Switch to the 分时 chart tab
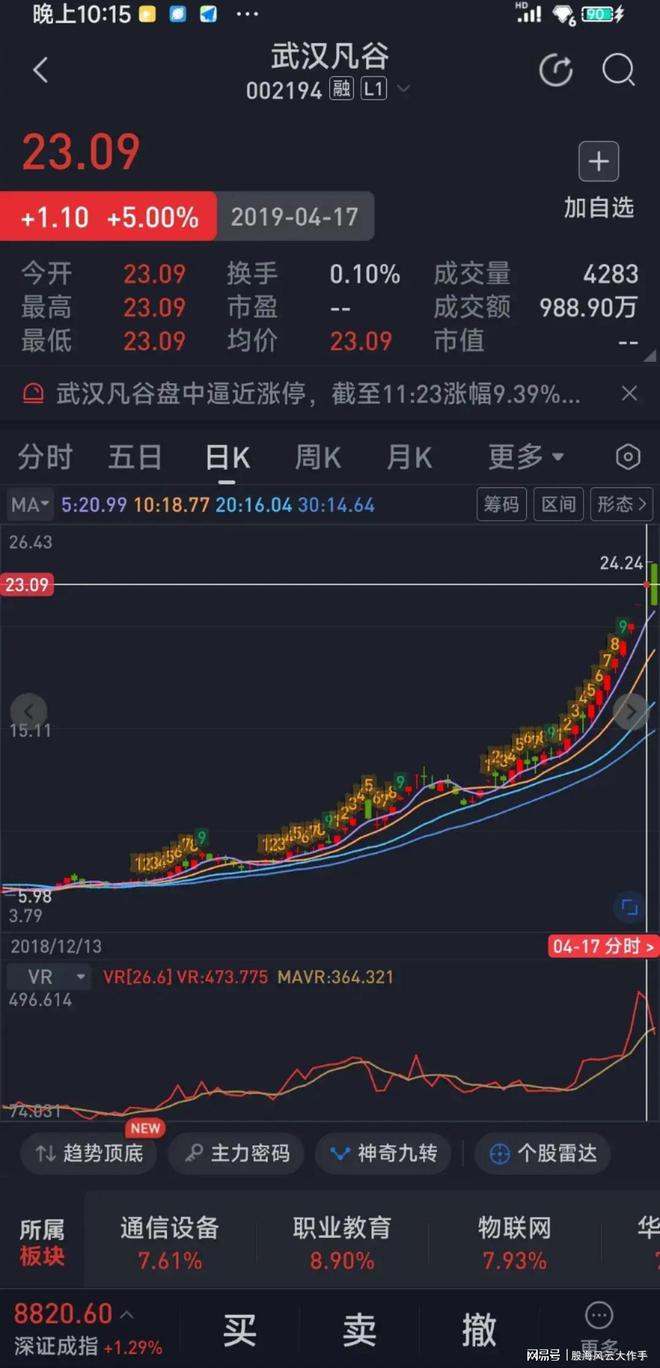Image resolution: width=660 pixels, height=1368 pixels. pos(45,457)
